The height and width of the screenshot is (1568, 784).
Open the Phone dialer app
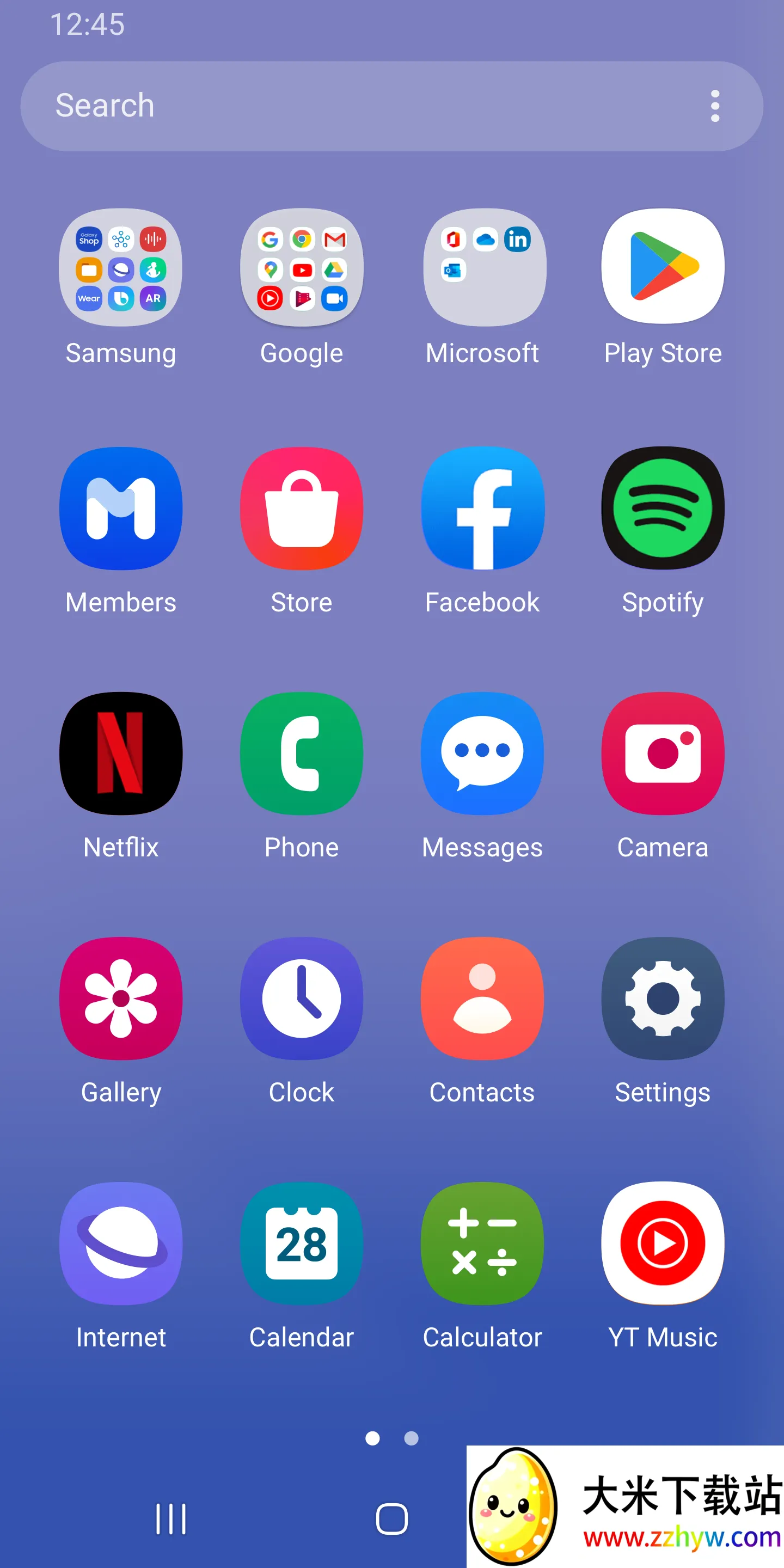click(x=301, y=753)
